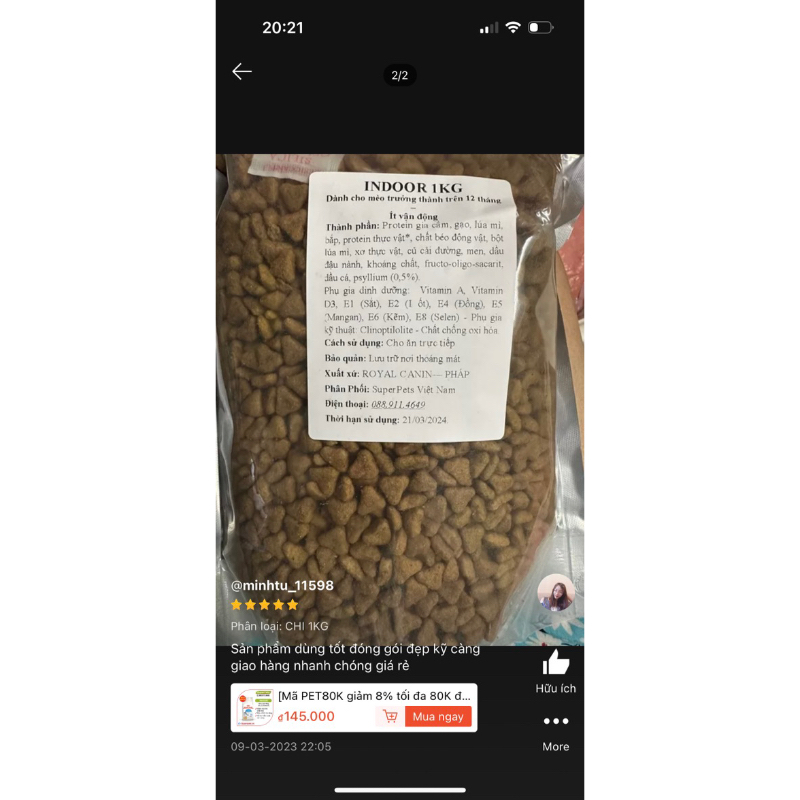Image resolution: width=800 pixels, height=800 pixels.
Task: Open reviewer's profile avatar
Action: 556,593
